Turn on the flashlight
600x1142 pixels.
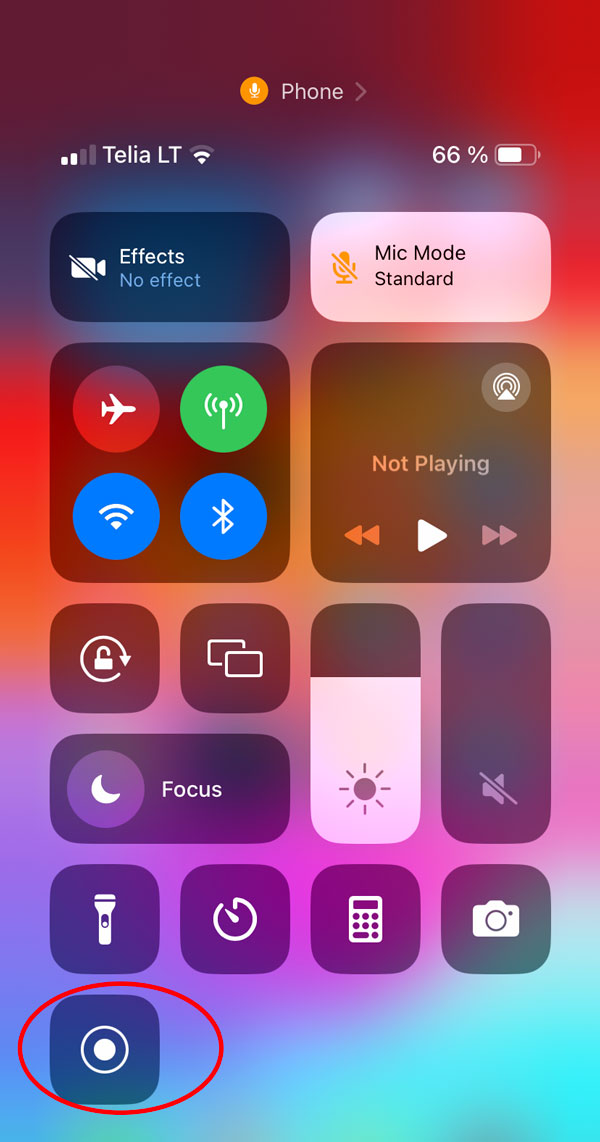pyautogui.click(x=105, y=919)
